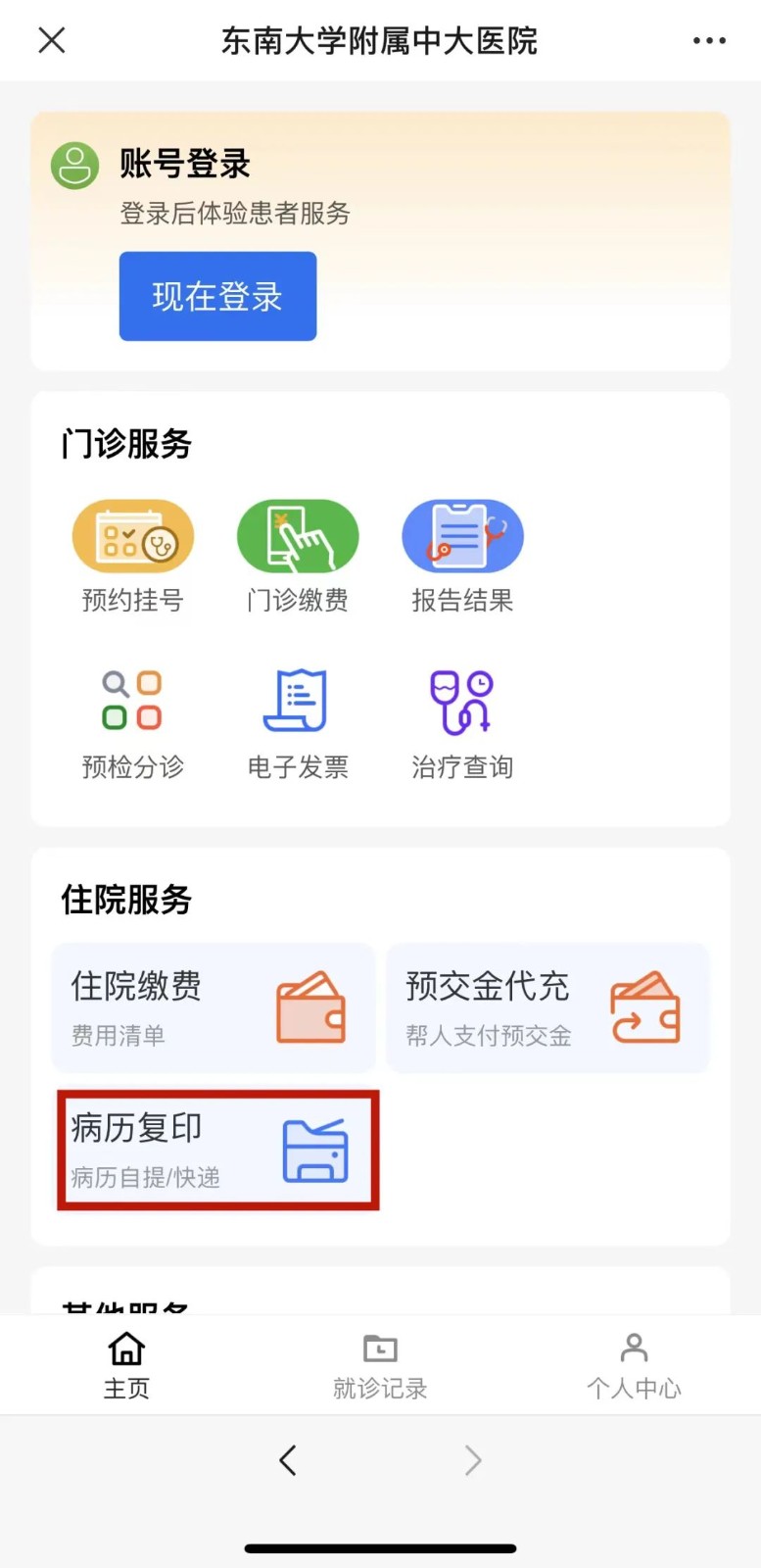This screenshot has height=1568, width=761.
Task: View 报告结果 report results
Action: click(x=462, y=556)
